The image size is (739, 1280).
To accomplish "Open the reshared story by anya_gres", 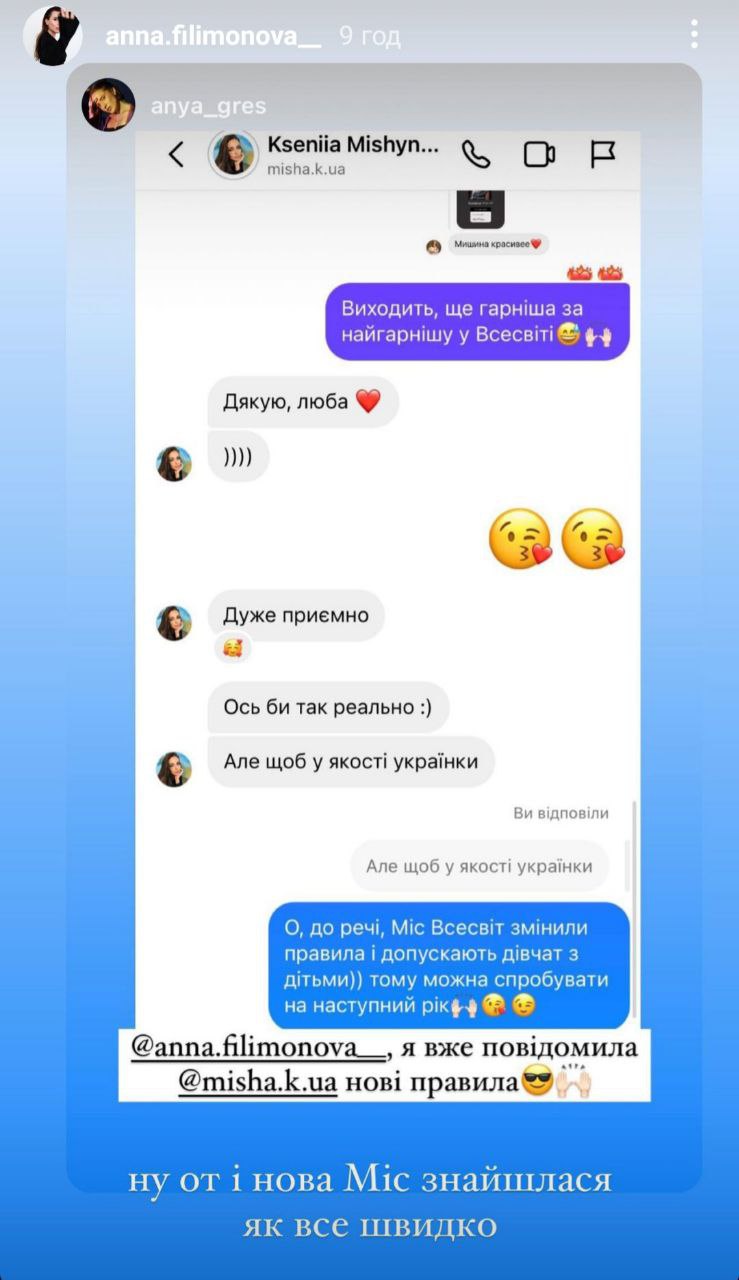I will 208,105.
